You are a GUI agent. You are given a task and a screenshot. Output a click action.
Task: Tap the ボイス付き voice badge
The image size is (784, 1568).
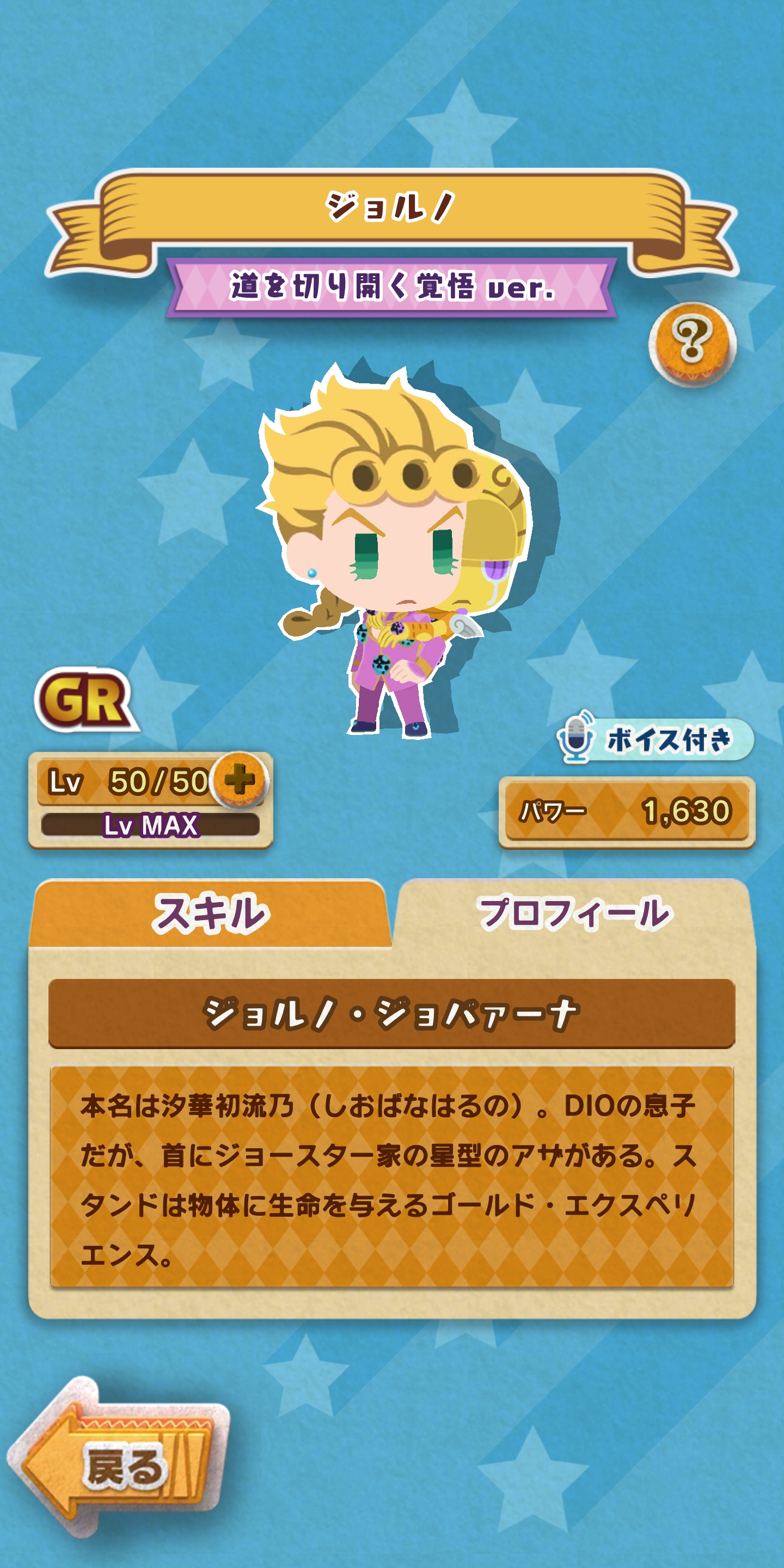pyautogui.click(x=656, y=739)
